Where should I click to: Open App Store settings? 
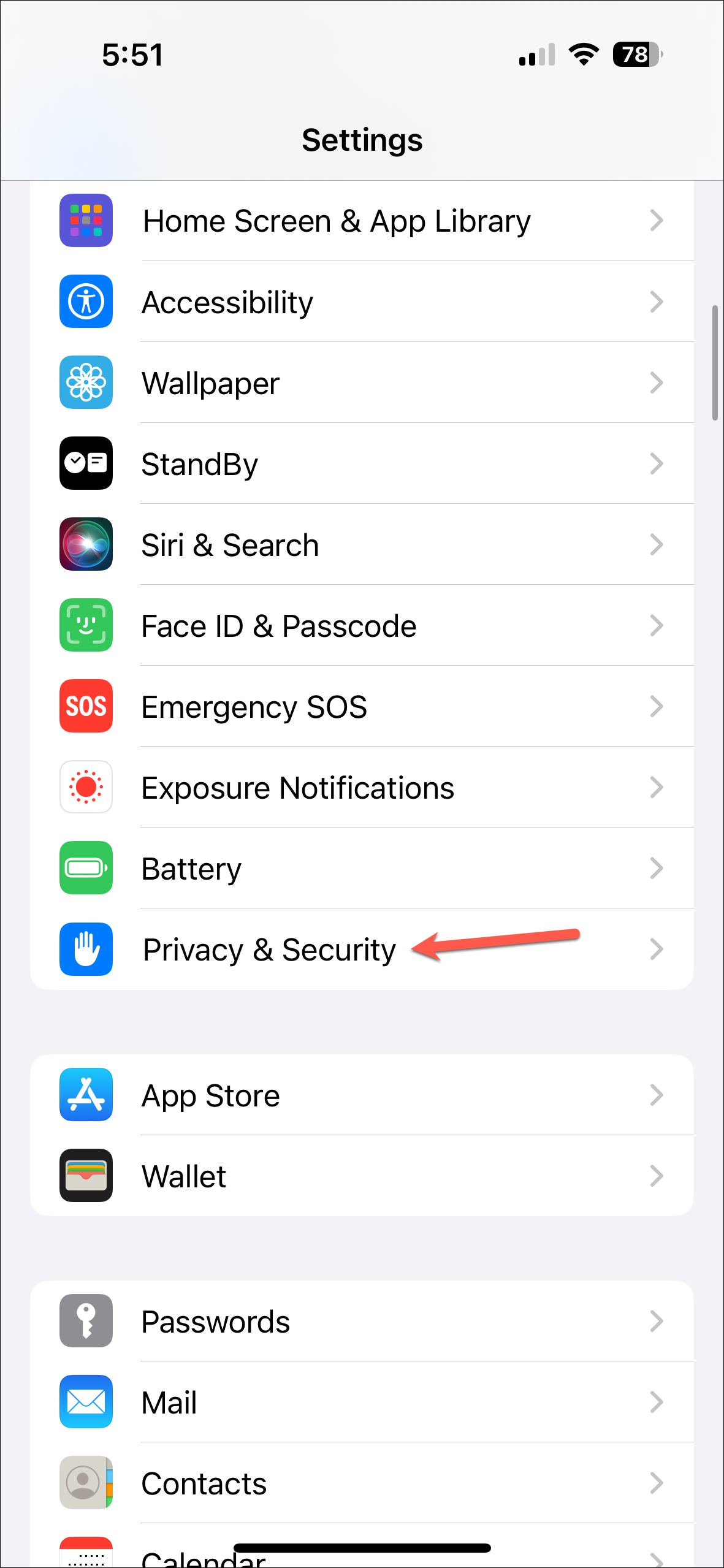pyautogui.click(x=362, y=1095)
